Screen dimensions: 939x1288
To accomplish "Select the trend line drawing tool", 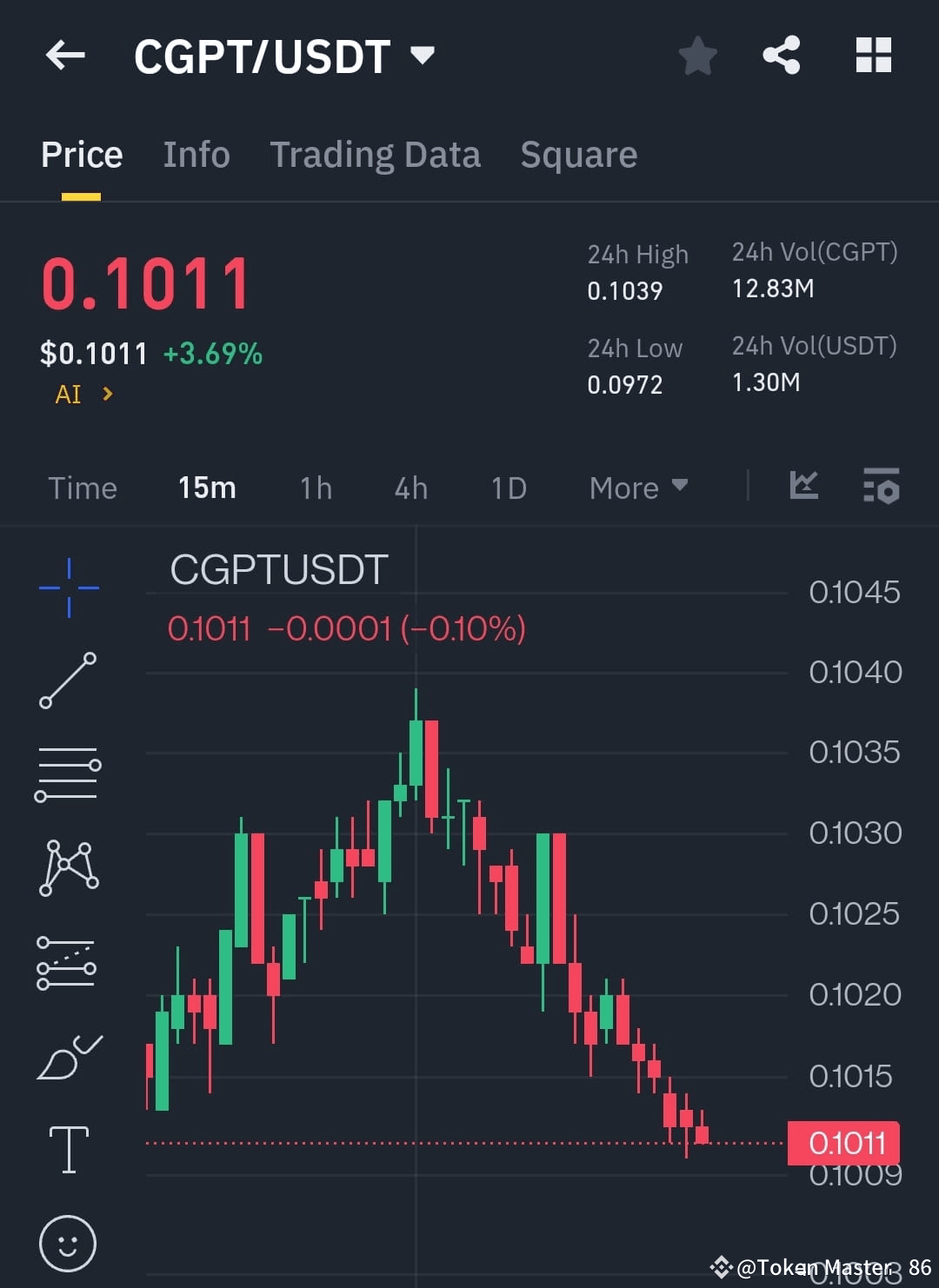I will pos(67,681).
